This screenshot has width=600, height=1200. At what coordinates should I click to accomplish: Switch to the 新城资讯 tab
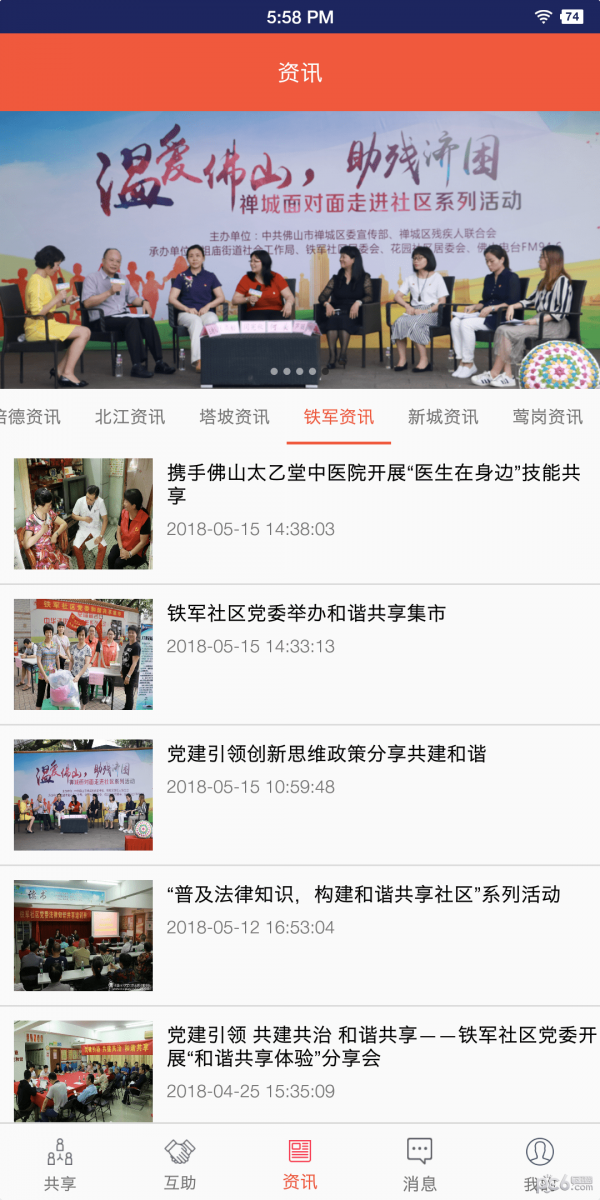coord(443,417)
